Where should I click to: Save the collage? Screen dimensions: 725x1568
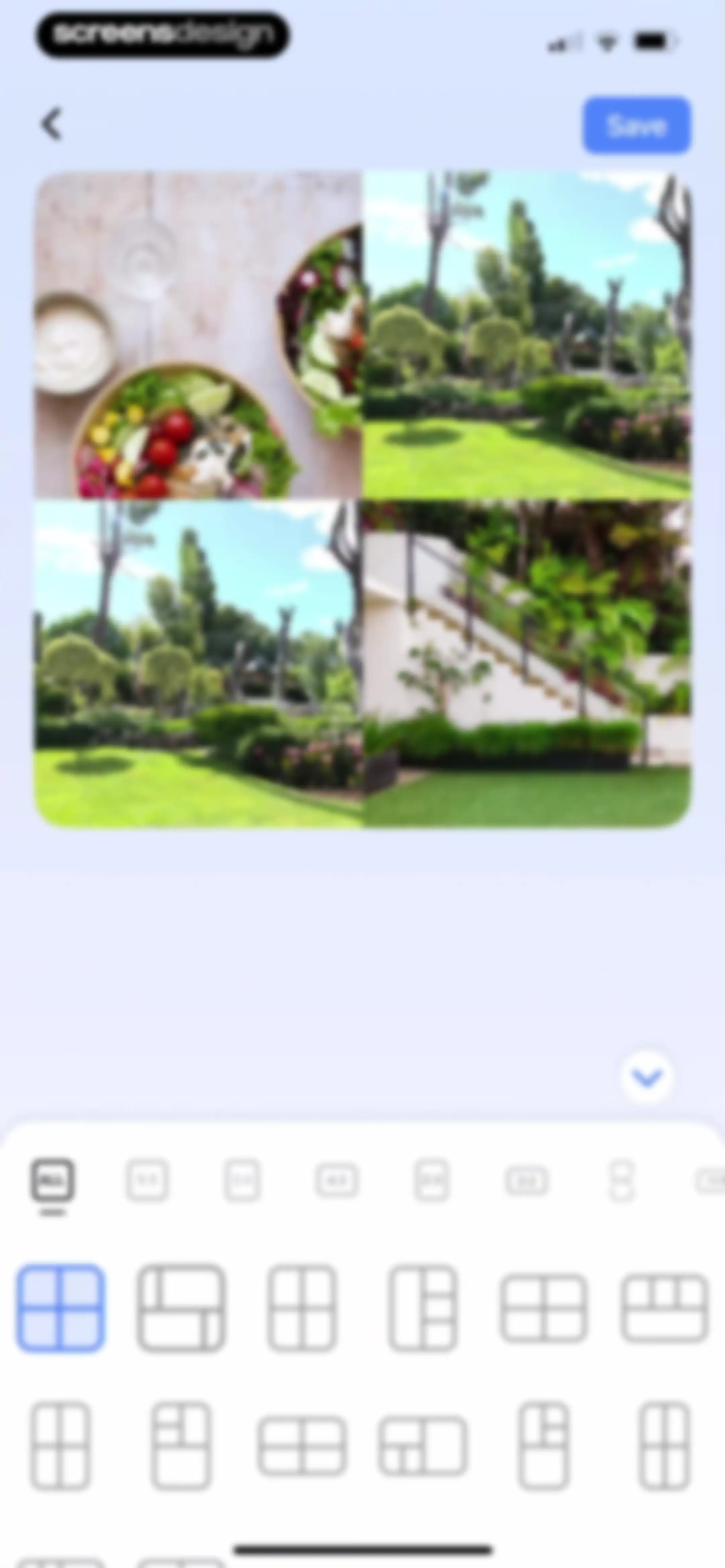click(637, 125)
